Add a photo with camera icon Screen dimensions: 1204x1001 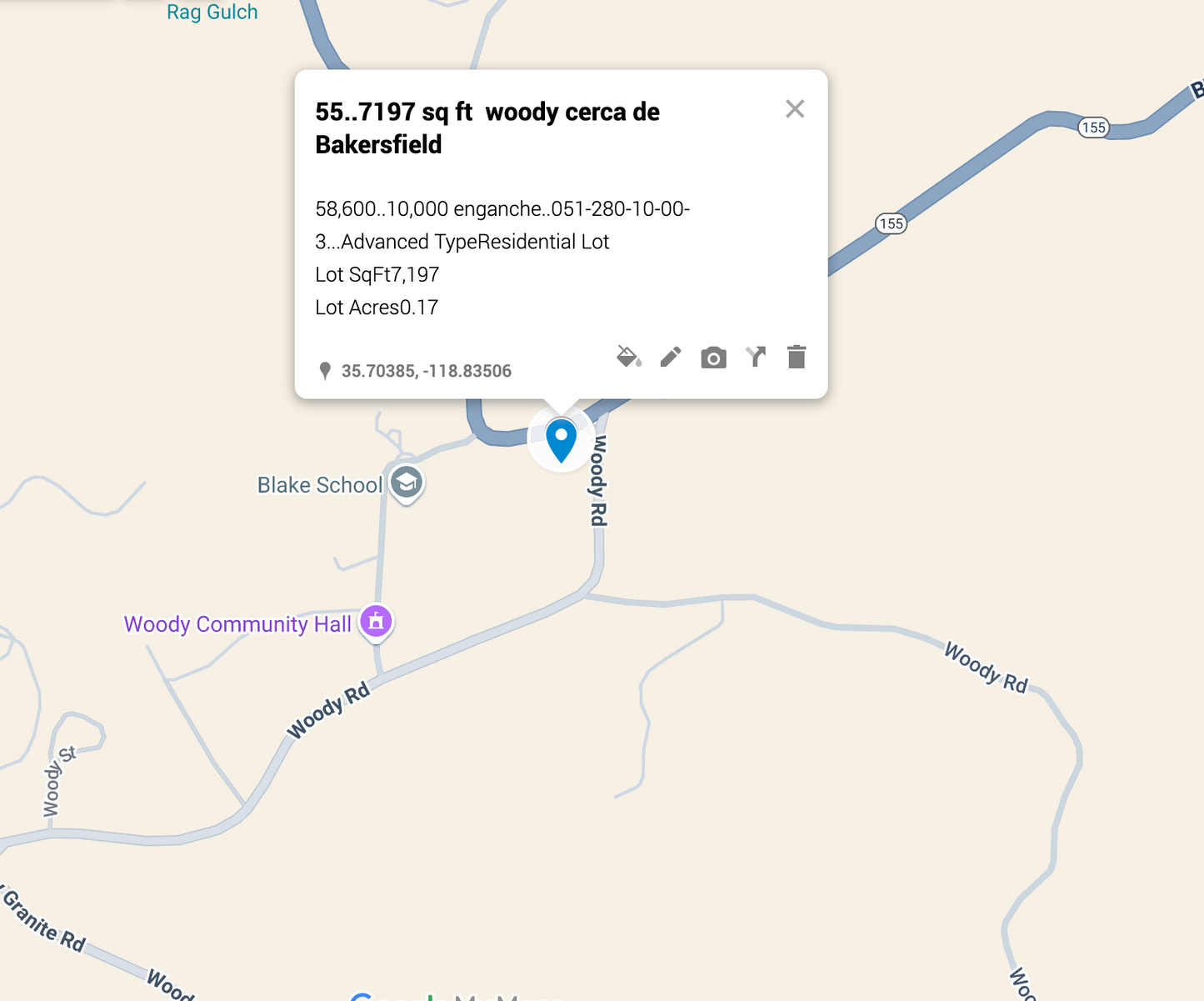click(x=713, y=358)
